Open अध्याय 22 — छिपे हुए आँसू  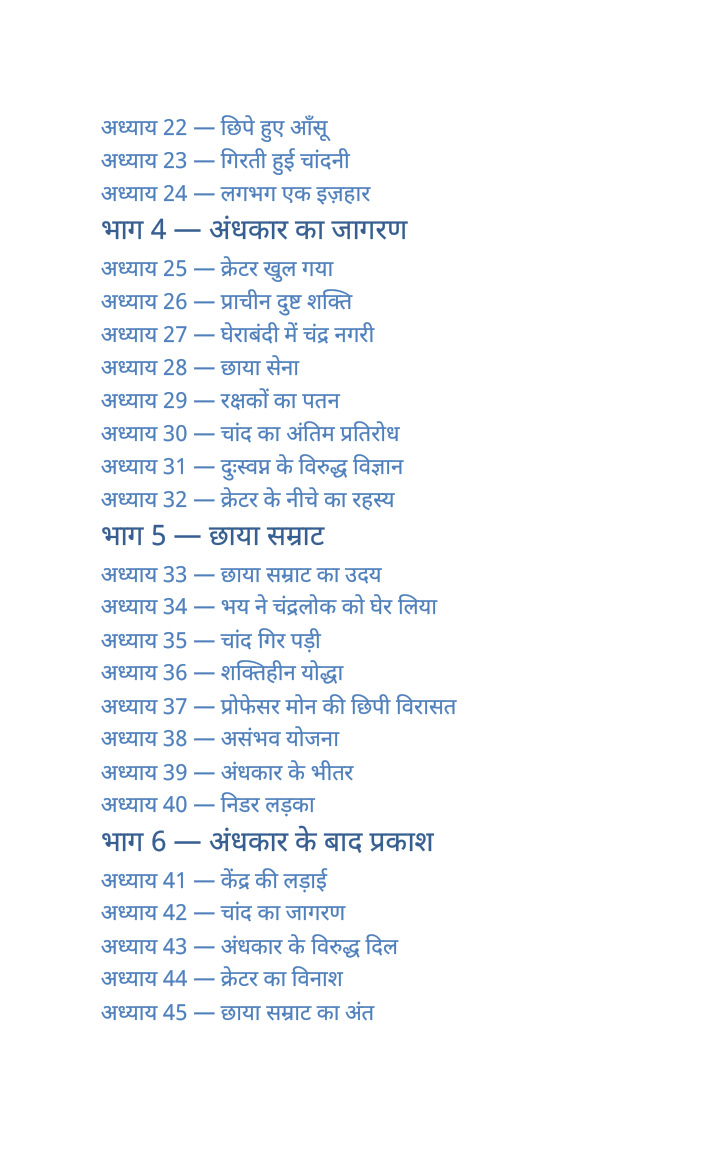[215, 128]
